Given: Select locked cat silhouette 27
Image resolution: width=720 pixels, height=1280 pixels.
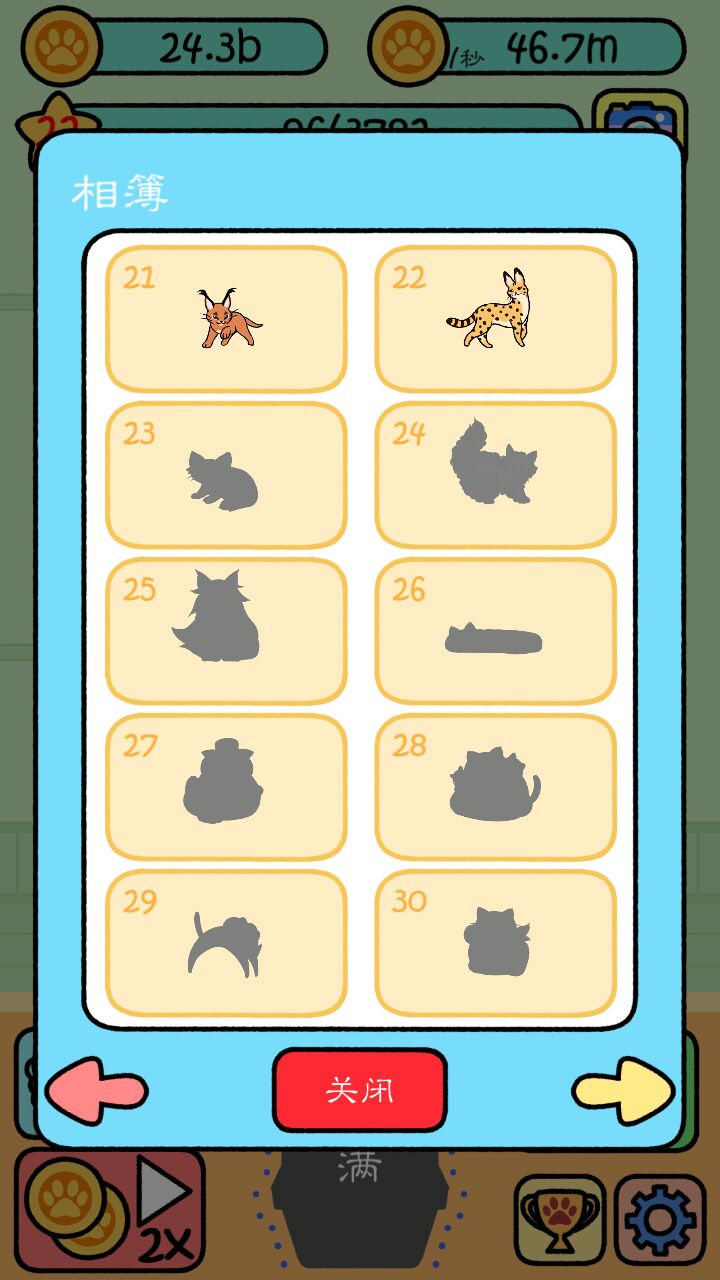Looking at the screenshot, I should [x=226, y=787].
